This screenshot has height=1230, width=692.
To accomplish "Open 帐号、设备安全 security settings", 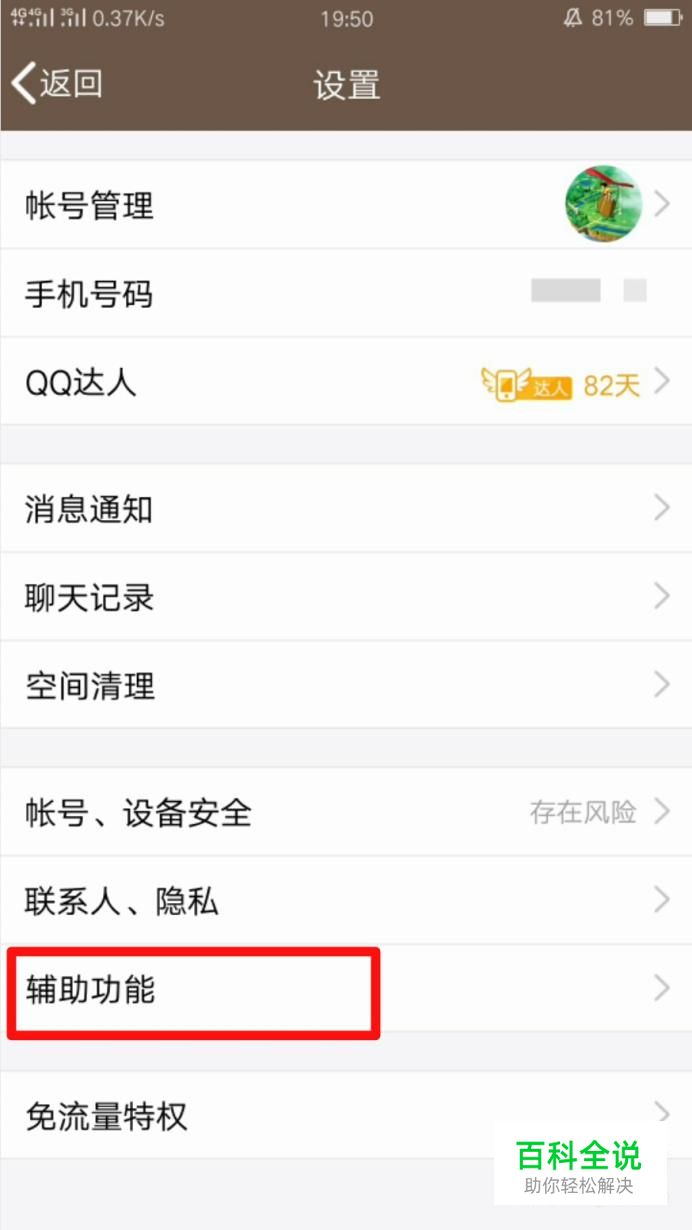I will point(346,812).
